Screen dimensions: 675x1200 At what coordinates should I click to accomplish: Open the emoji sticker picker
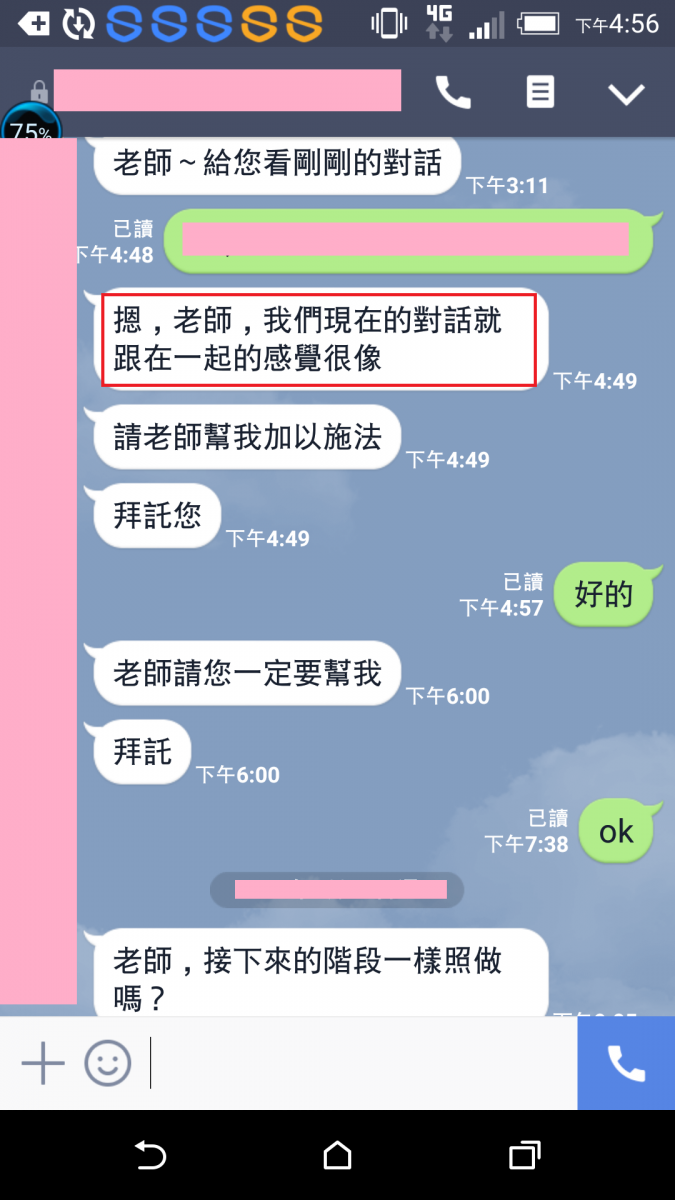(107, 1064)
